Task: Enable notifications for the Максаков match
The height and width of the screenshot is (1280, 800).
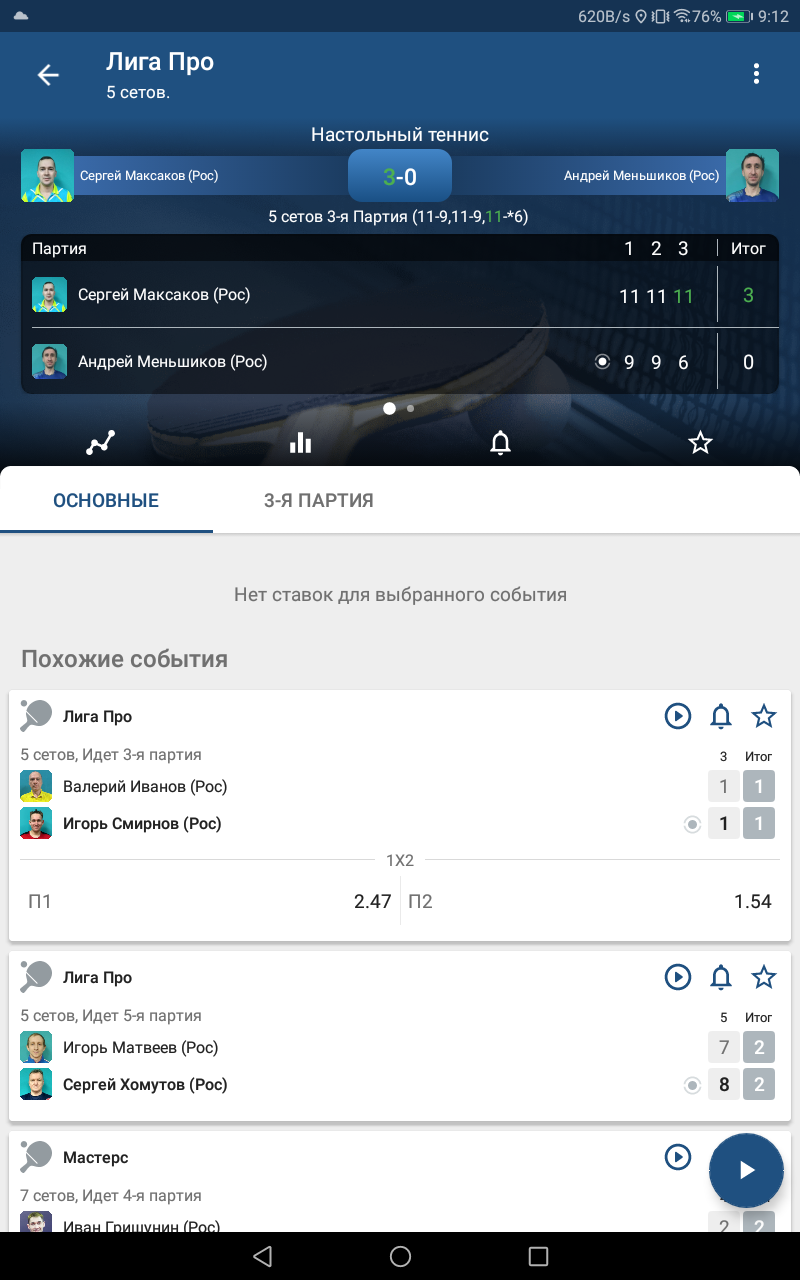Action: pos(500,443)
